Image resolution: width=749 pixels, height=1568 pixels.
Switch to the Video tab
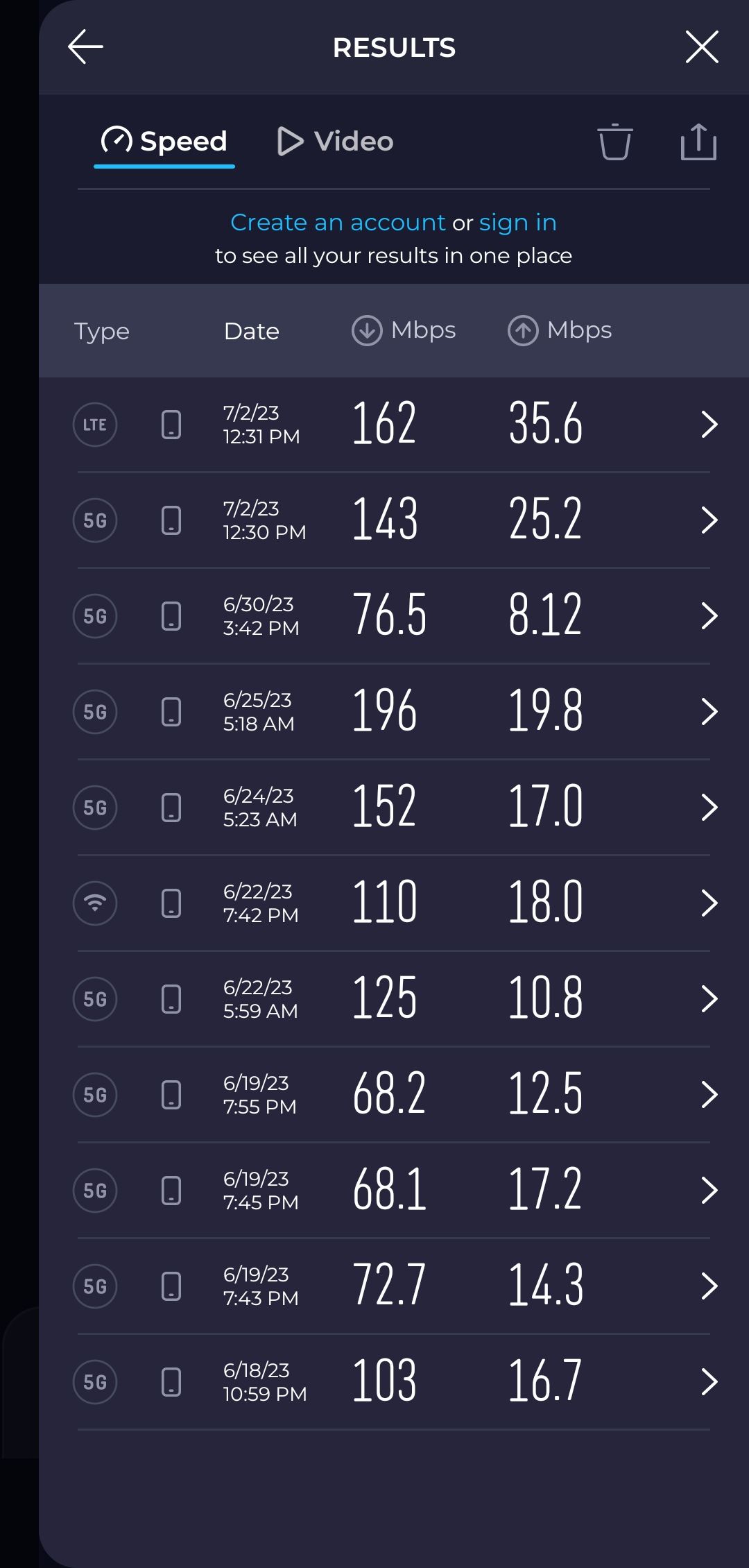click(x=335, y=141)
